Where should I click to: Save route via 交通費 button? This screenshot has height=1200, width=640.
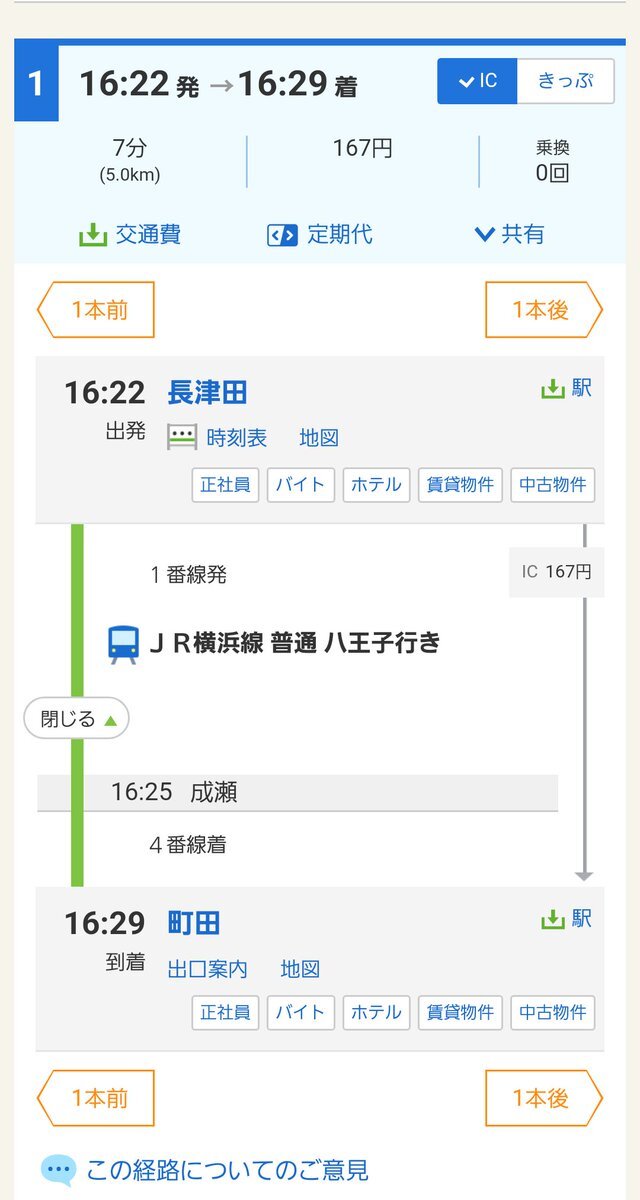coord(130,235)
